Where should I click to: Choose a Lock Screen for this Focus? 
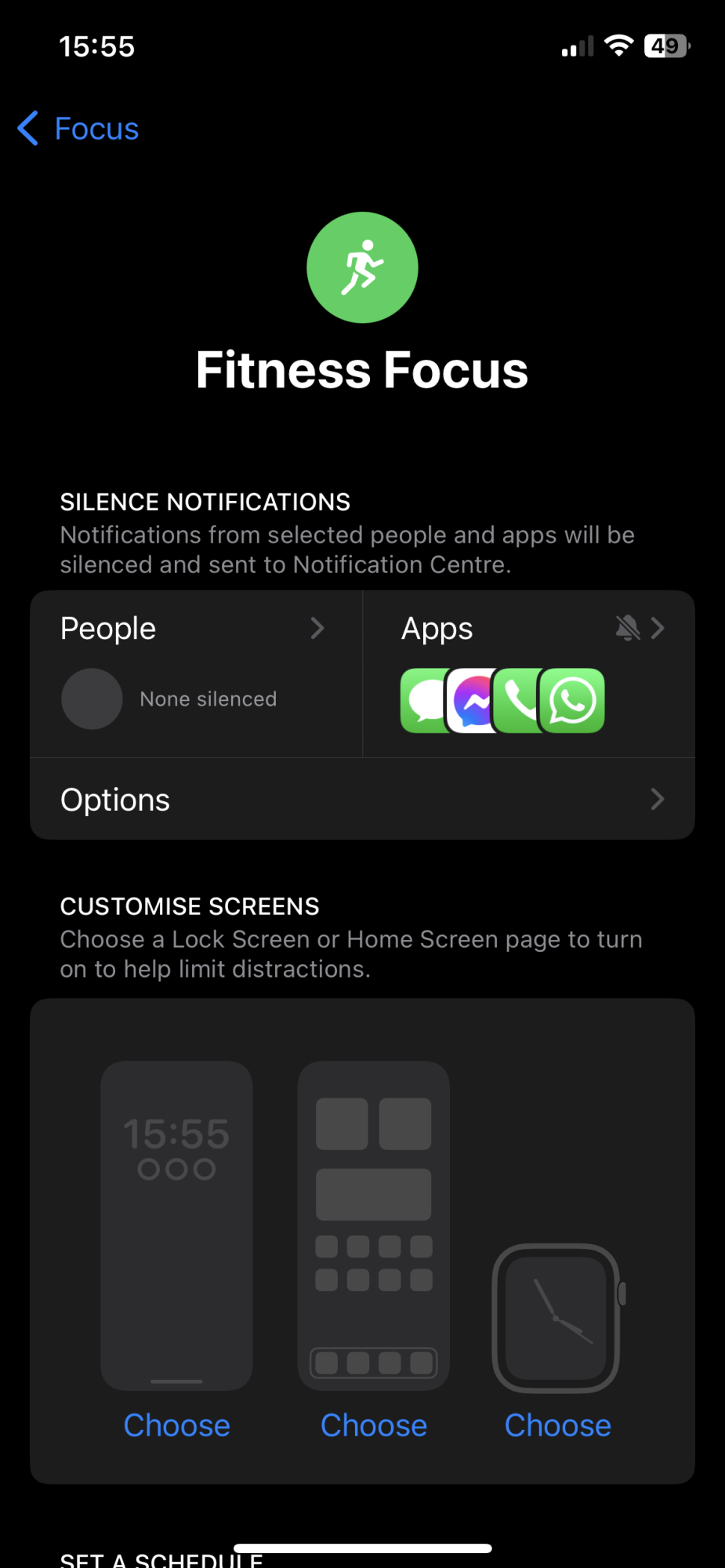click(x=177, y=1425)
